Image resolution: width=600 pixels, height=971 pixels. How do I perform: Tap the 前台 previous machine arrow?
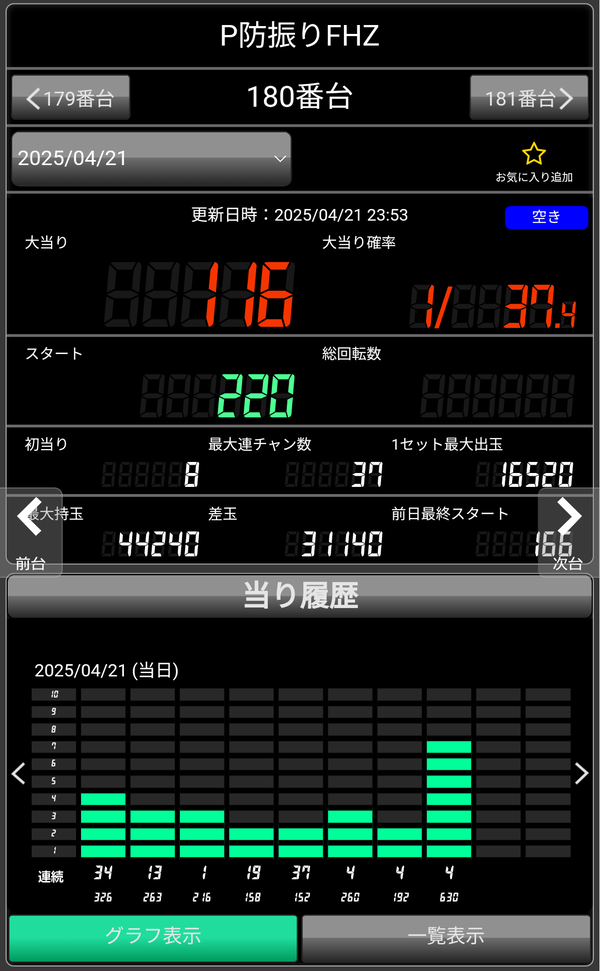(31, 533)
